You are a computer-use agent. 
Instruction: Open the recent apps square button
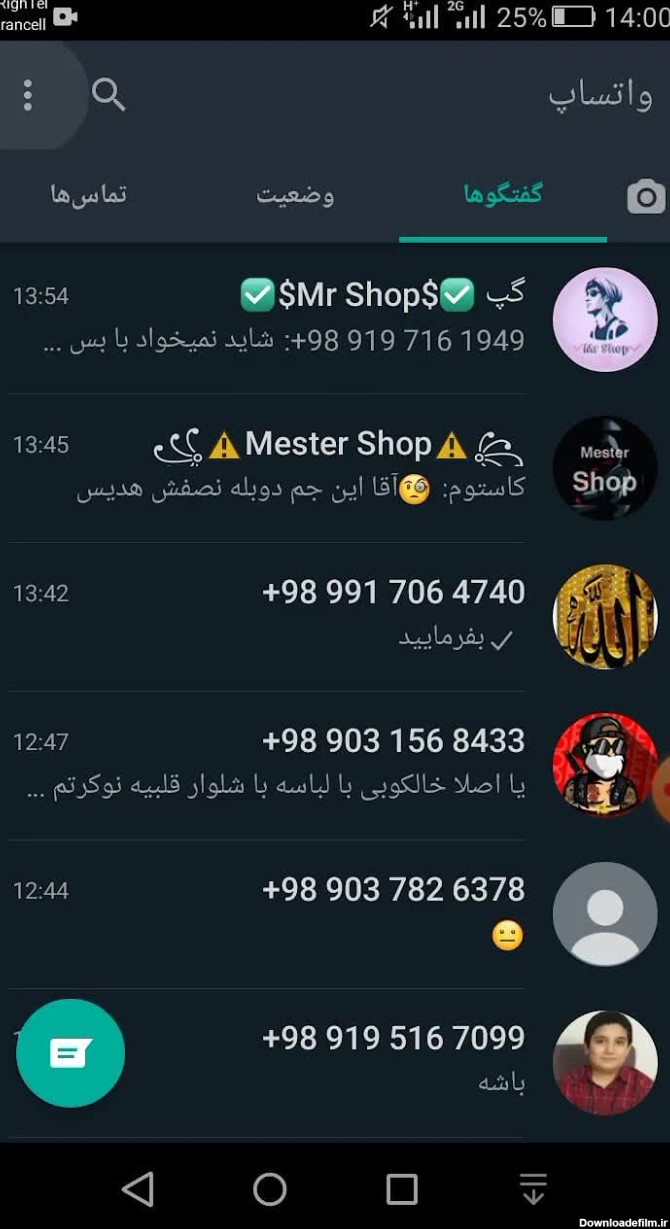pyautogui.click(x=401, y=1189)
